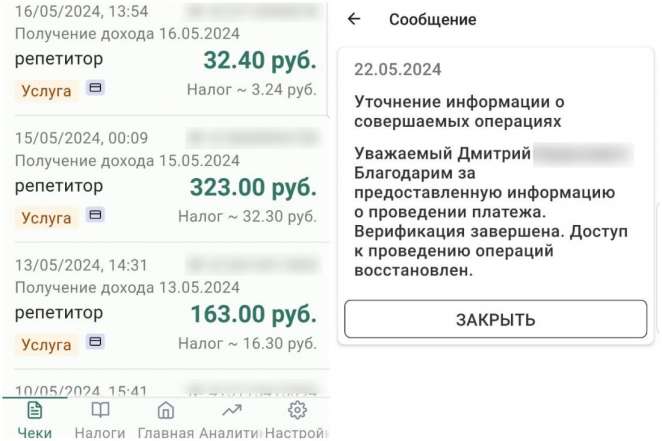Go to the Главная tab

pyautogui.click(x=166, y=420)
